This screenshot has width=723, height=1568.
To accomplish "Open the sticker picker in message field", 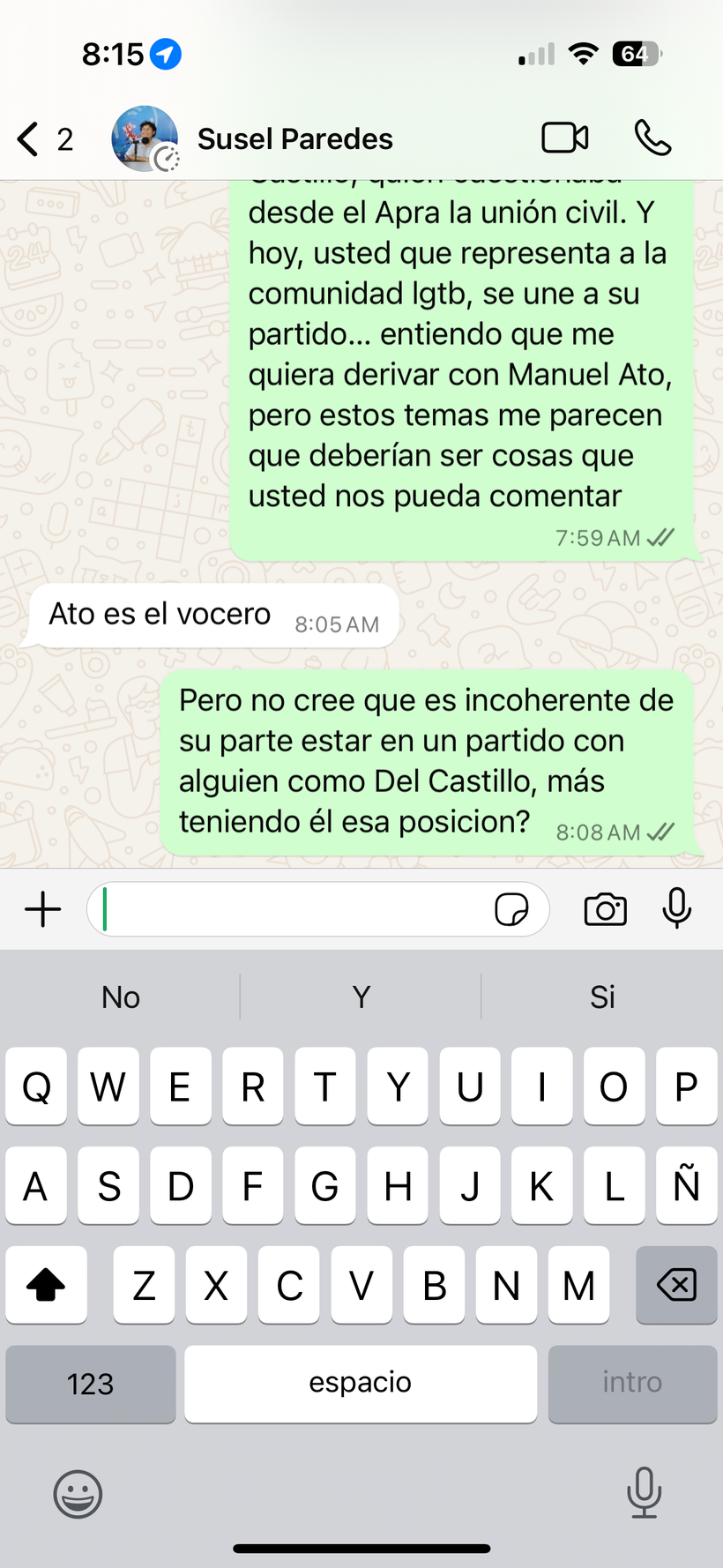I will coord(511,909).
